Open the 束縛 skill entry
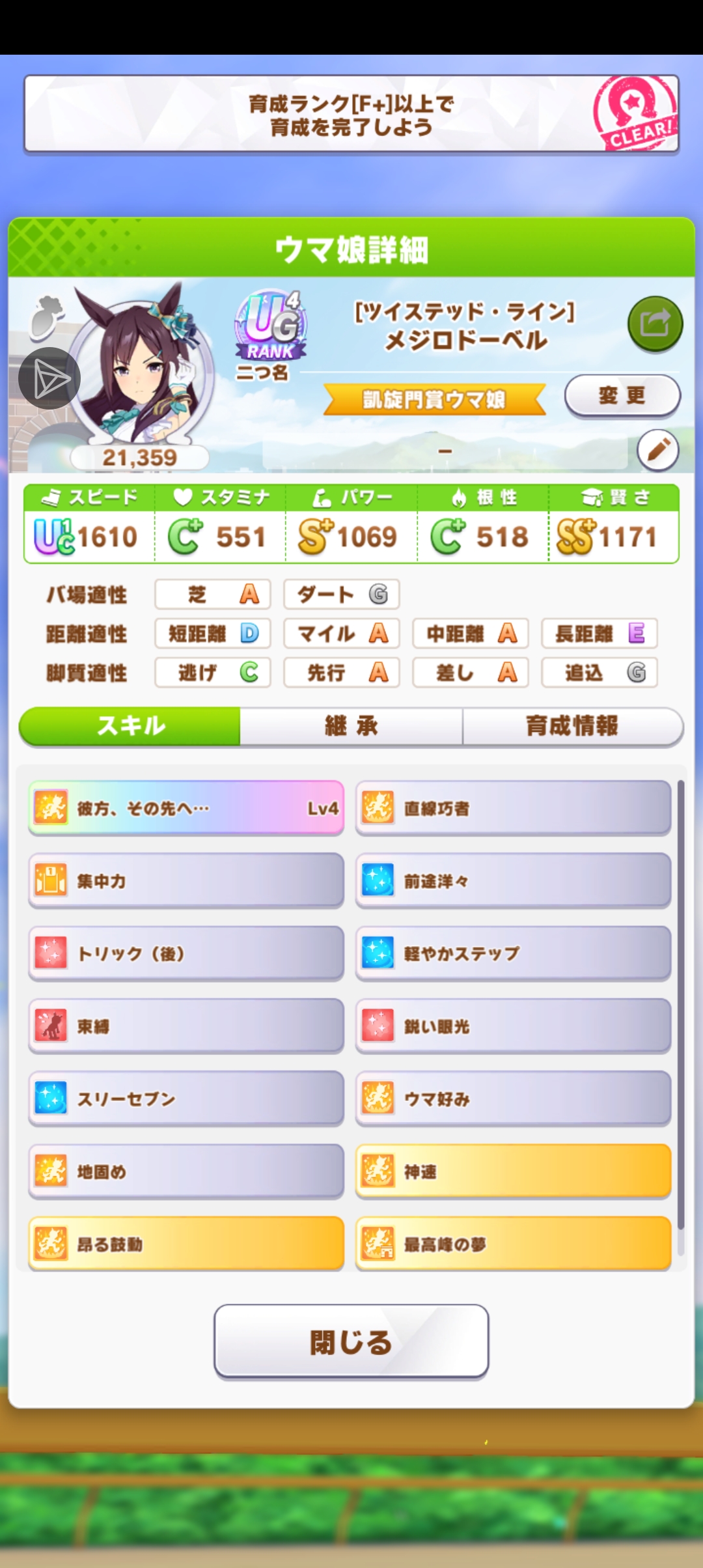The width and height of the screenshot is (703, 1568). (186, 1027)
